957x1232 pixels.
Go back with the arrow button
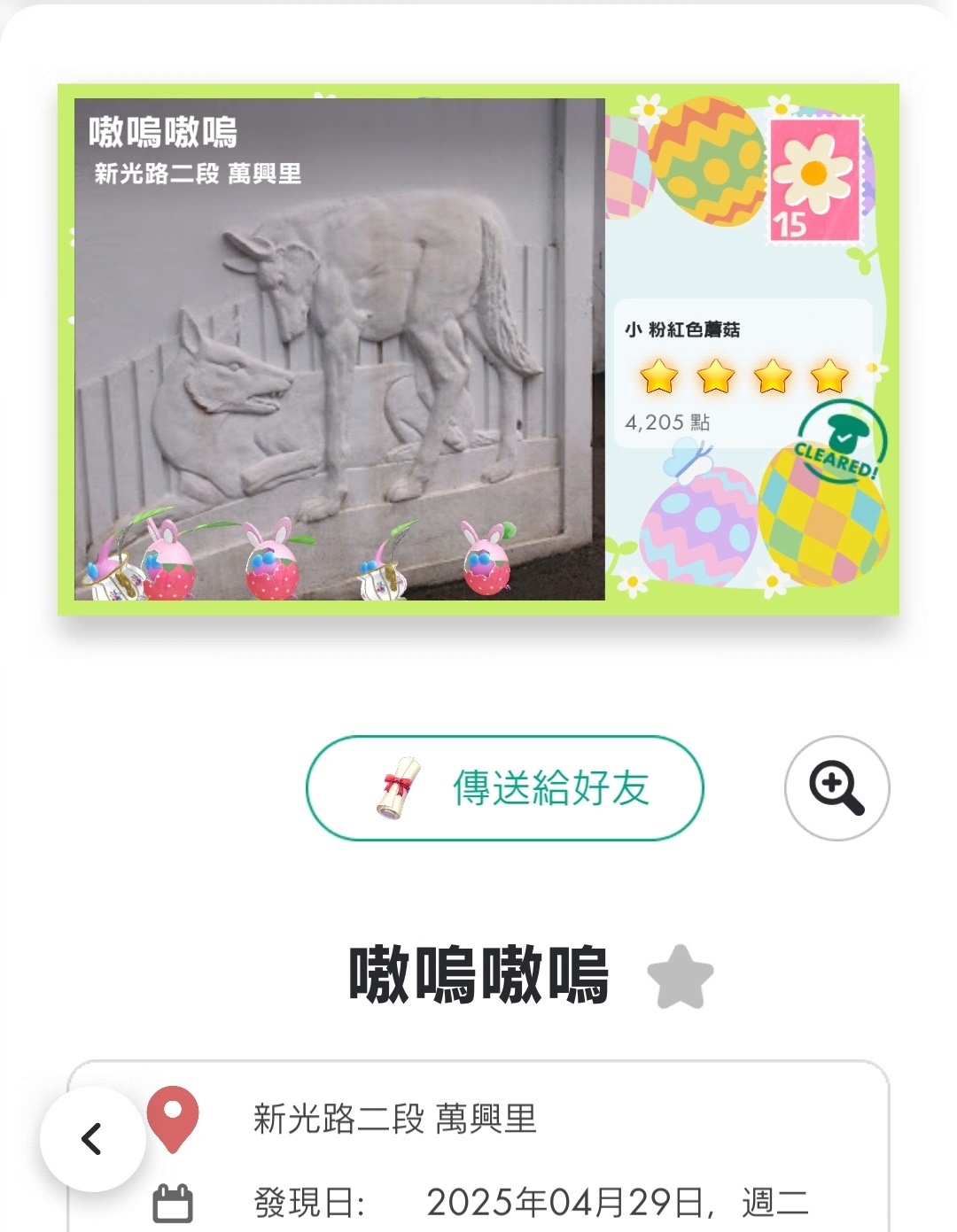(92, 1138)
